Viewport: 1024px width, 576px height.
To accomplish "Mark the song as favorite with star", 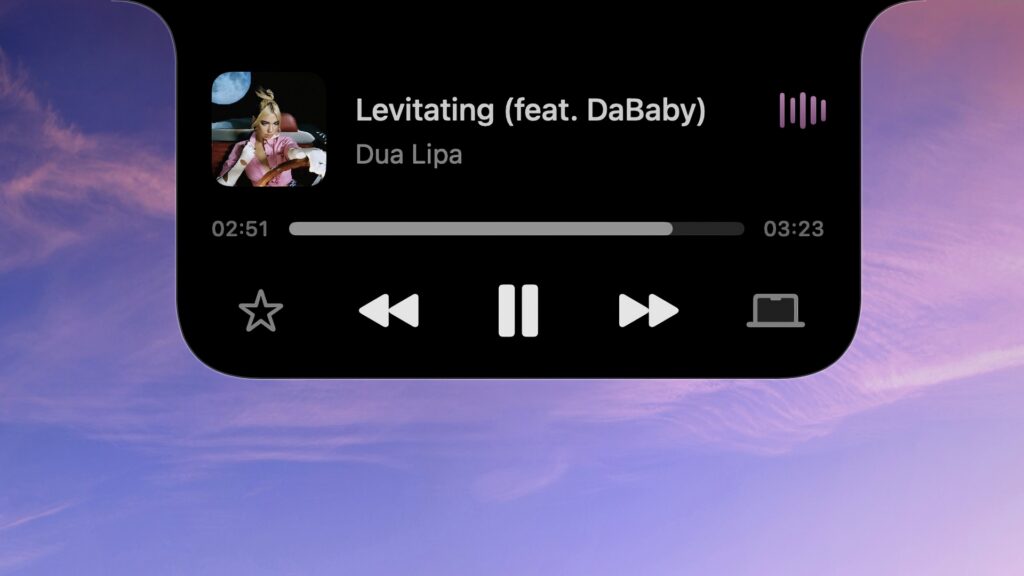I will [x=261, y=311].
